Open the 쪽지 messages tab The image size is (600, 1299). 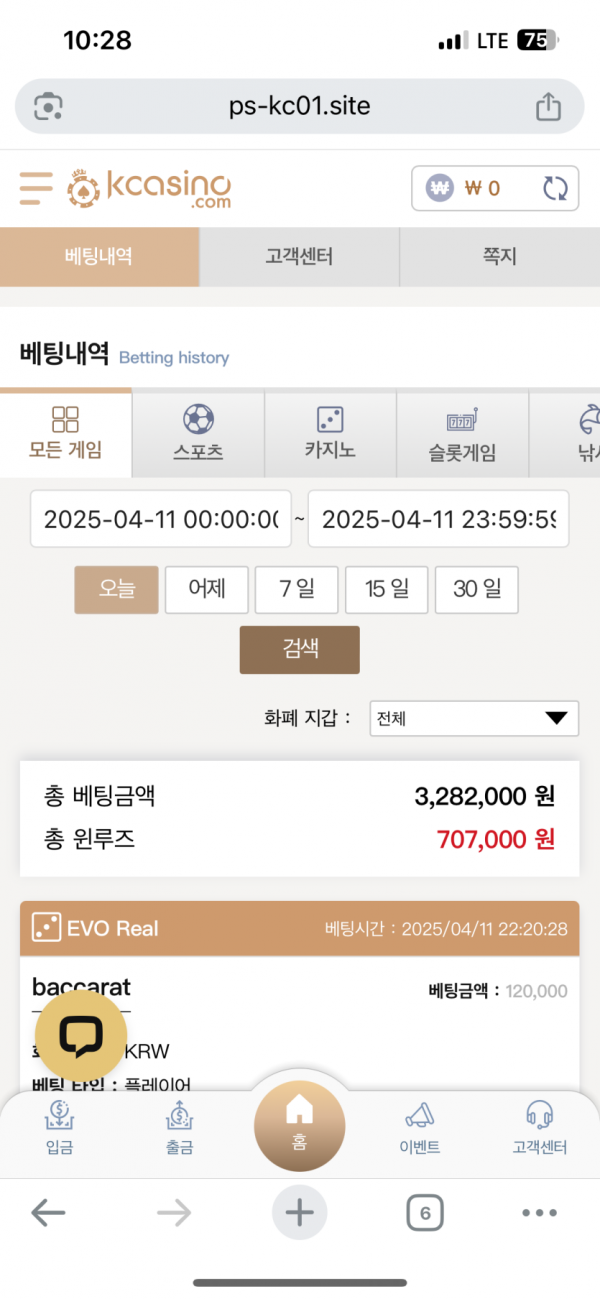(x=499, y=257)
